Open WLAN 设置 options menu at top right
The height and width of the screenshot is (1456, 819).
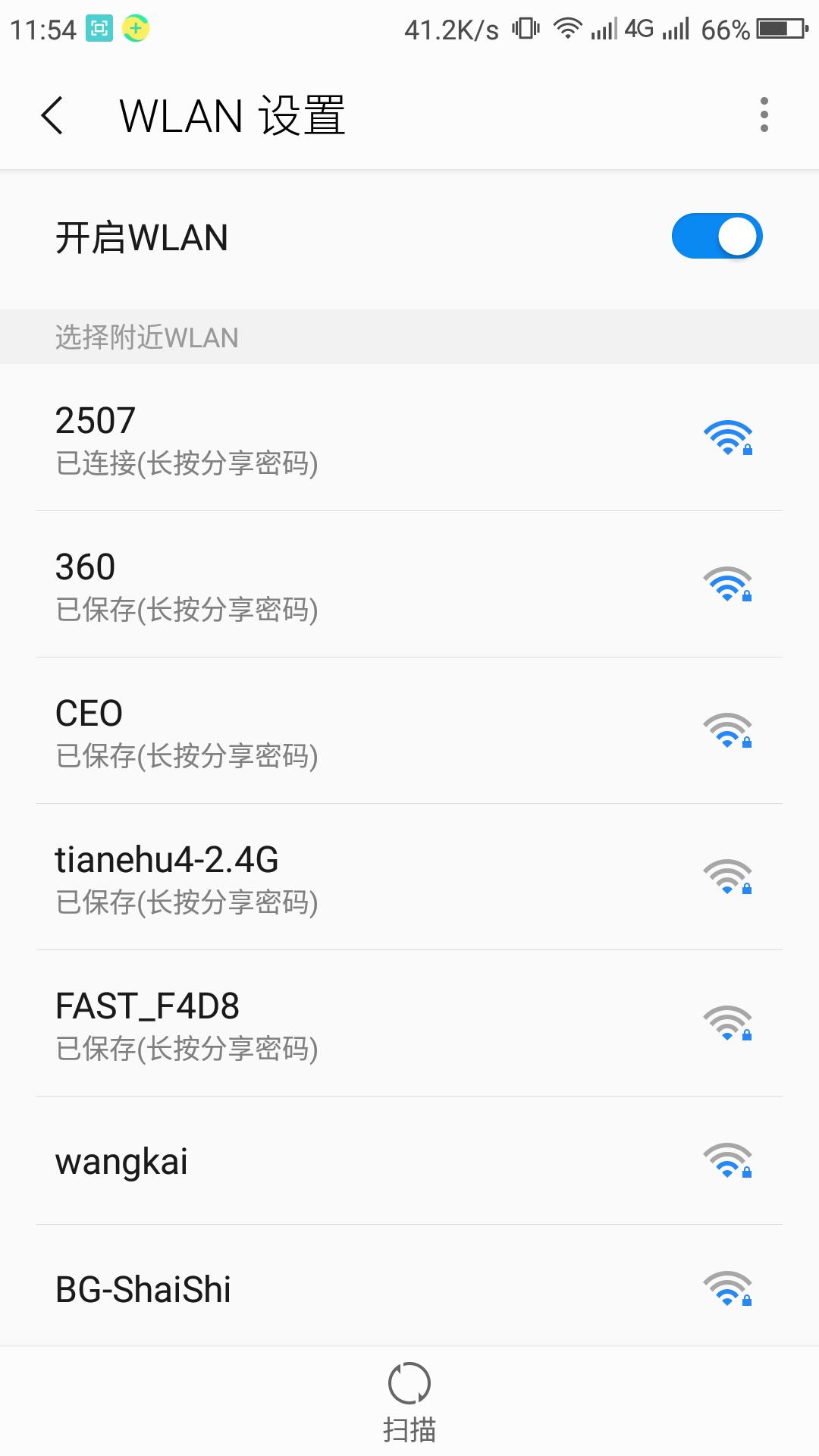tap(764, 114)
